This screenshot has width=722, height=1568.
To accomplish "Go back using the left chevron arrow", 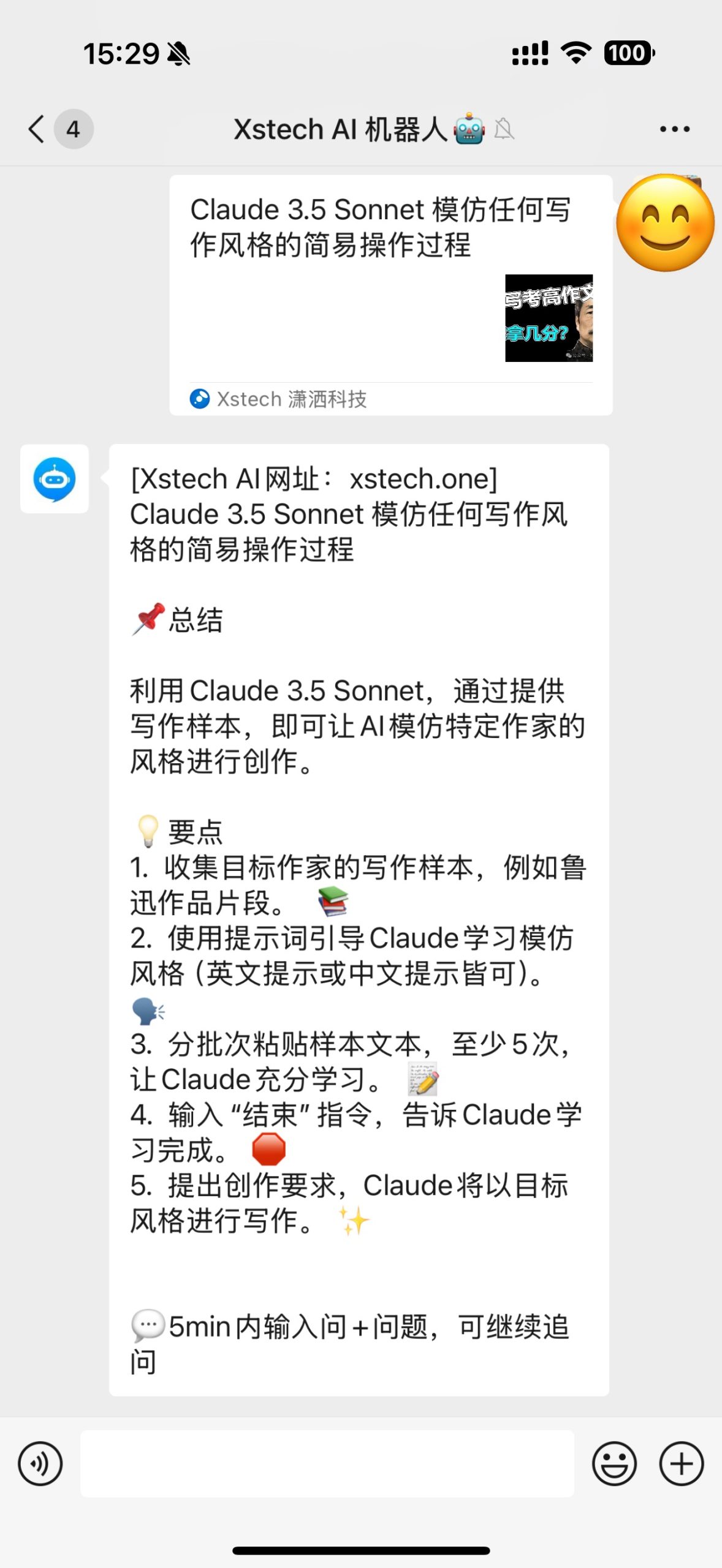I will (x=35, y=129).
